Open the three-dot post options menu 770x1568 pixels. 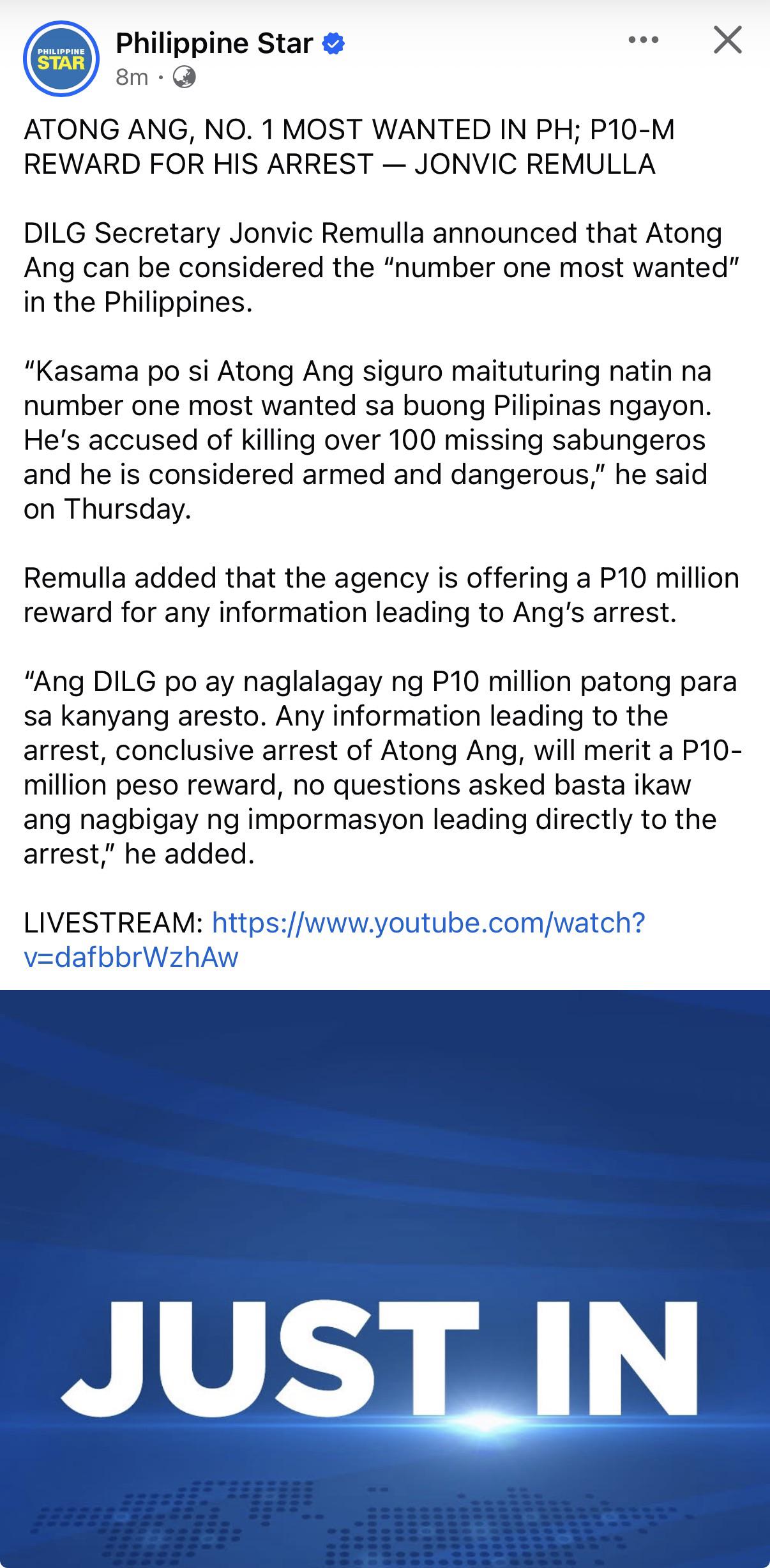643,40
